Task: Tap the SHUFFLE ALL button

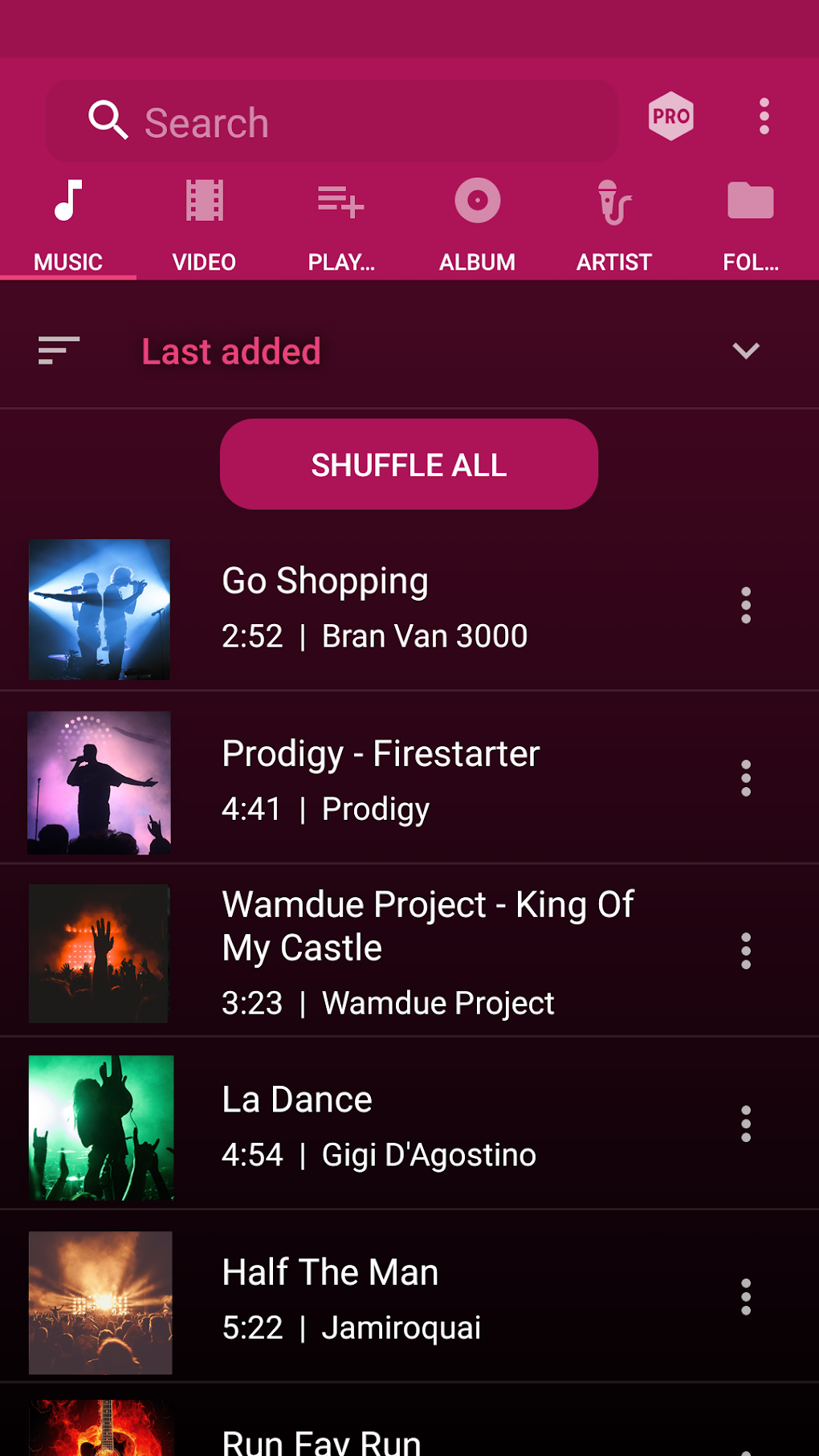Action: click(x=408, y=463)
